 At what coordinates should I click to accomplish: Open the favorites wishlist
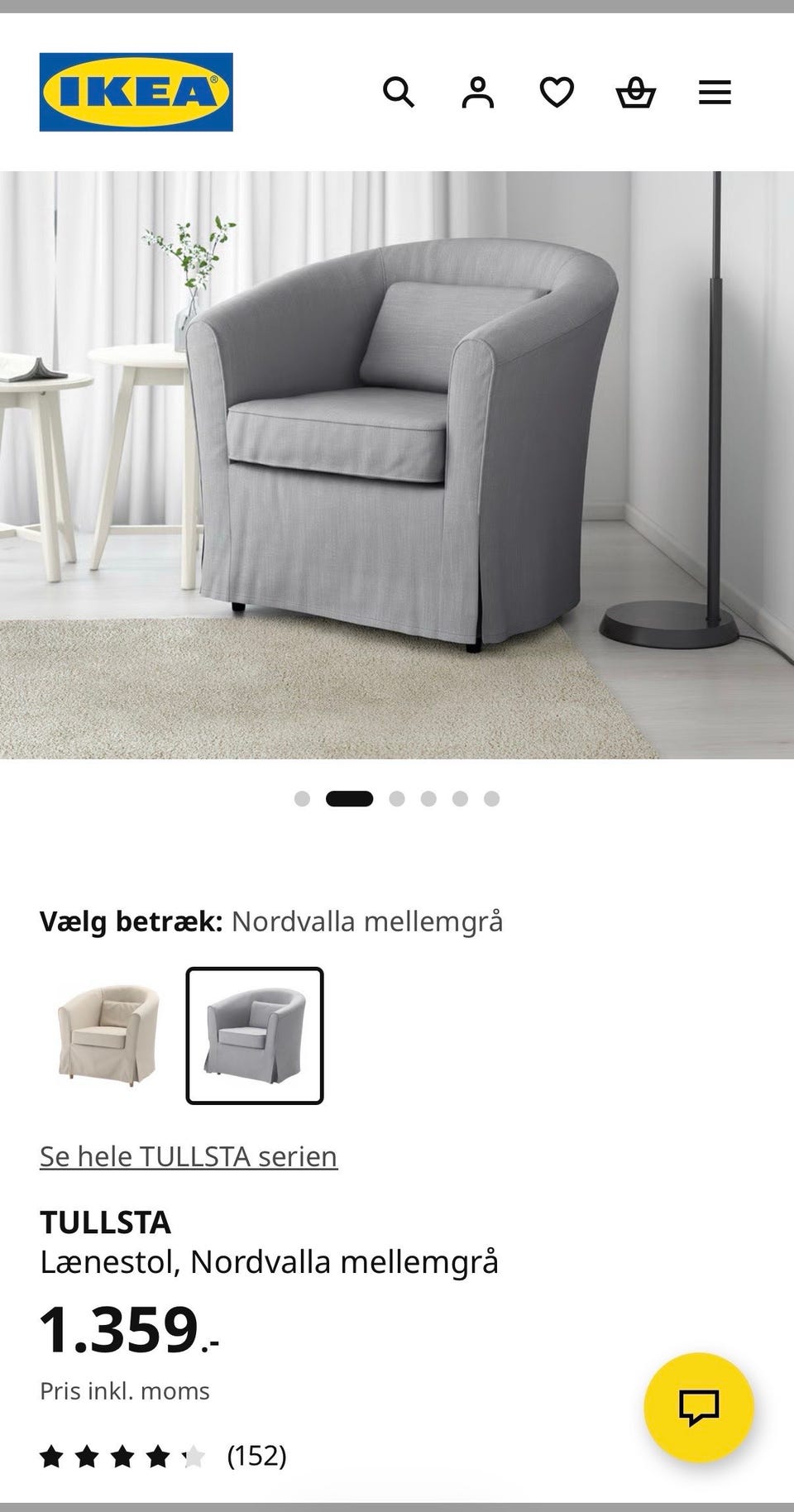(x=557, y=93)
